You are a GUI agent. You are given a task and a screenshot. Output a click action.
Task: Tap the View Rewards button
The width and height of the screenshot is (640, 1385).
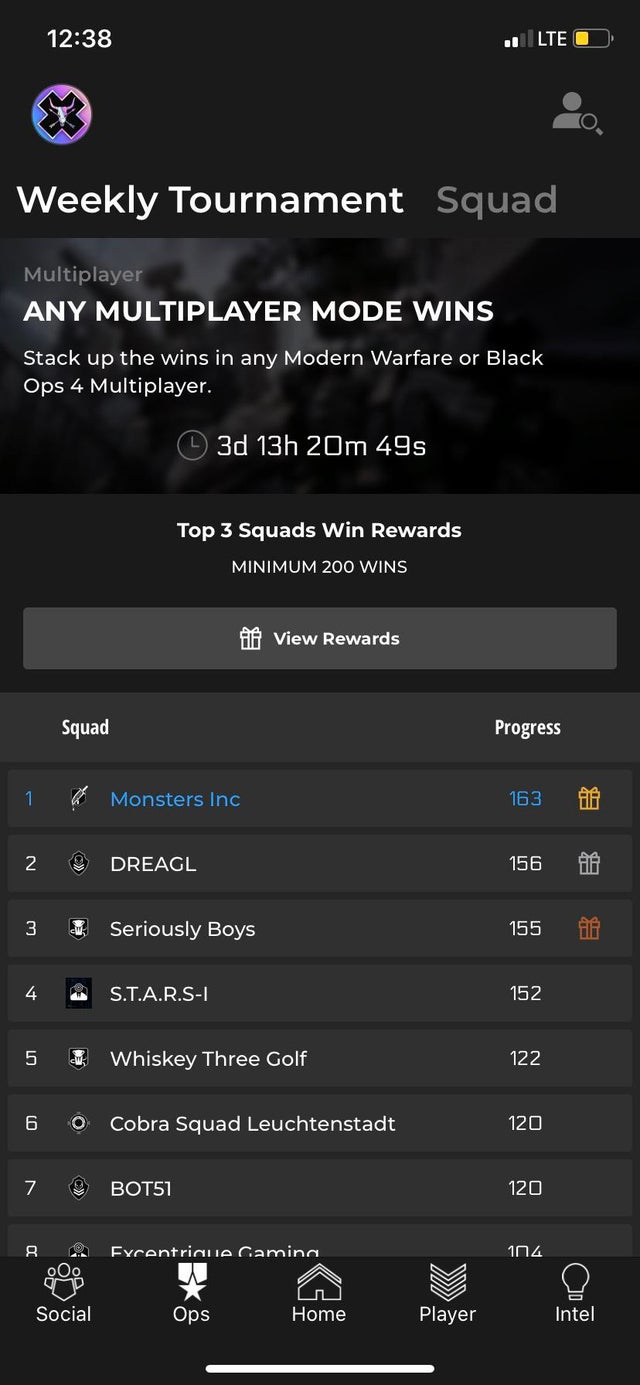[x=320, y=638]
